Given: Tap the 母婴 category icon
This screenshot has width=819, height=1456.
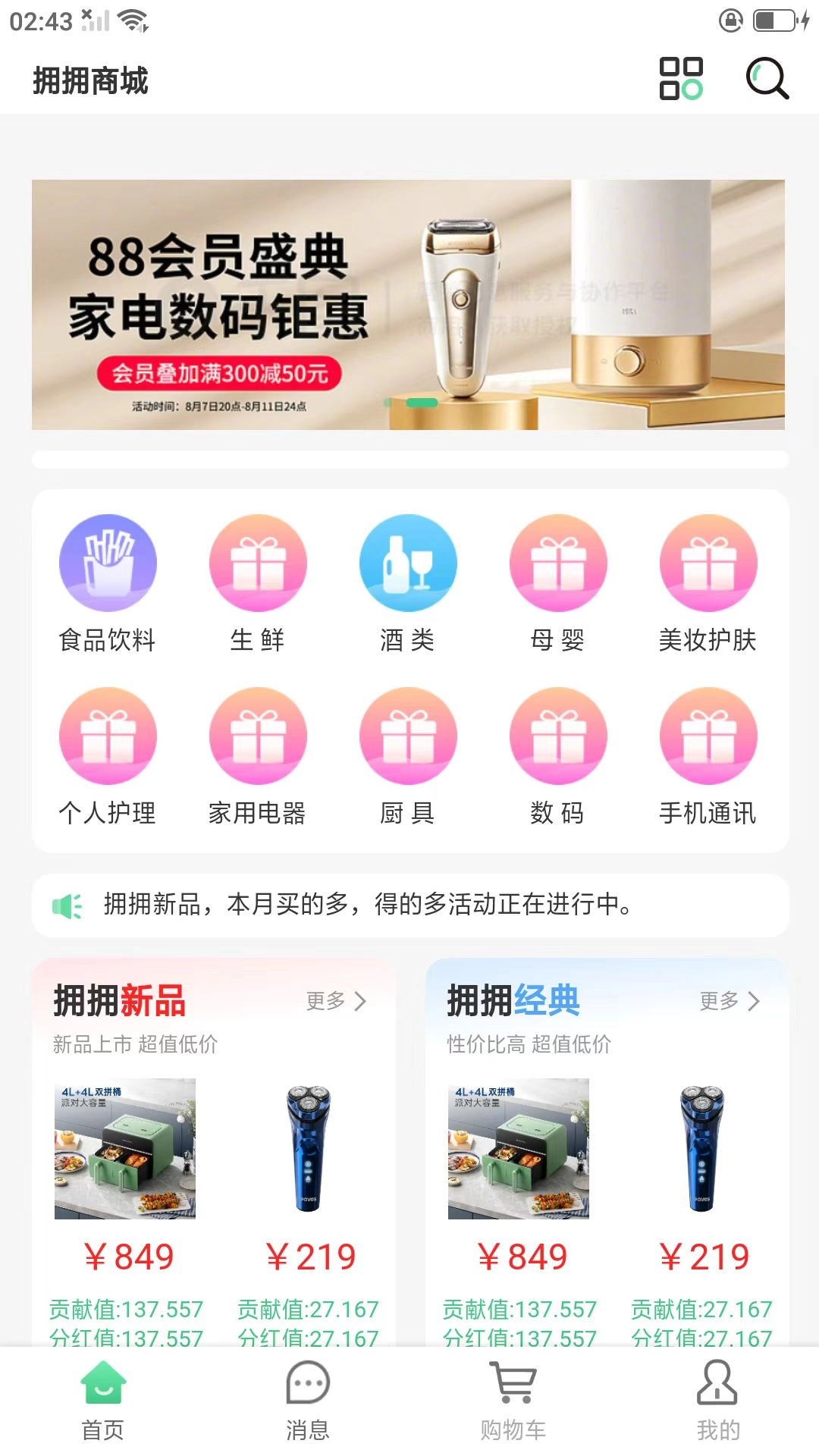Looking at the screenshot, I should tap(558, 563).
